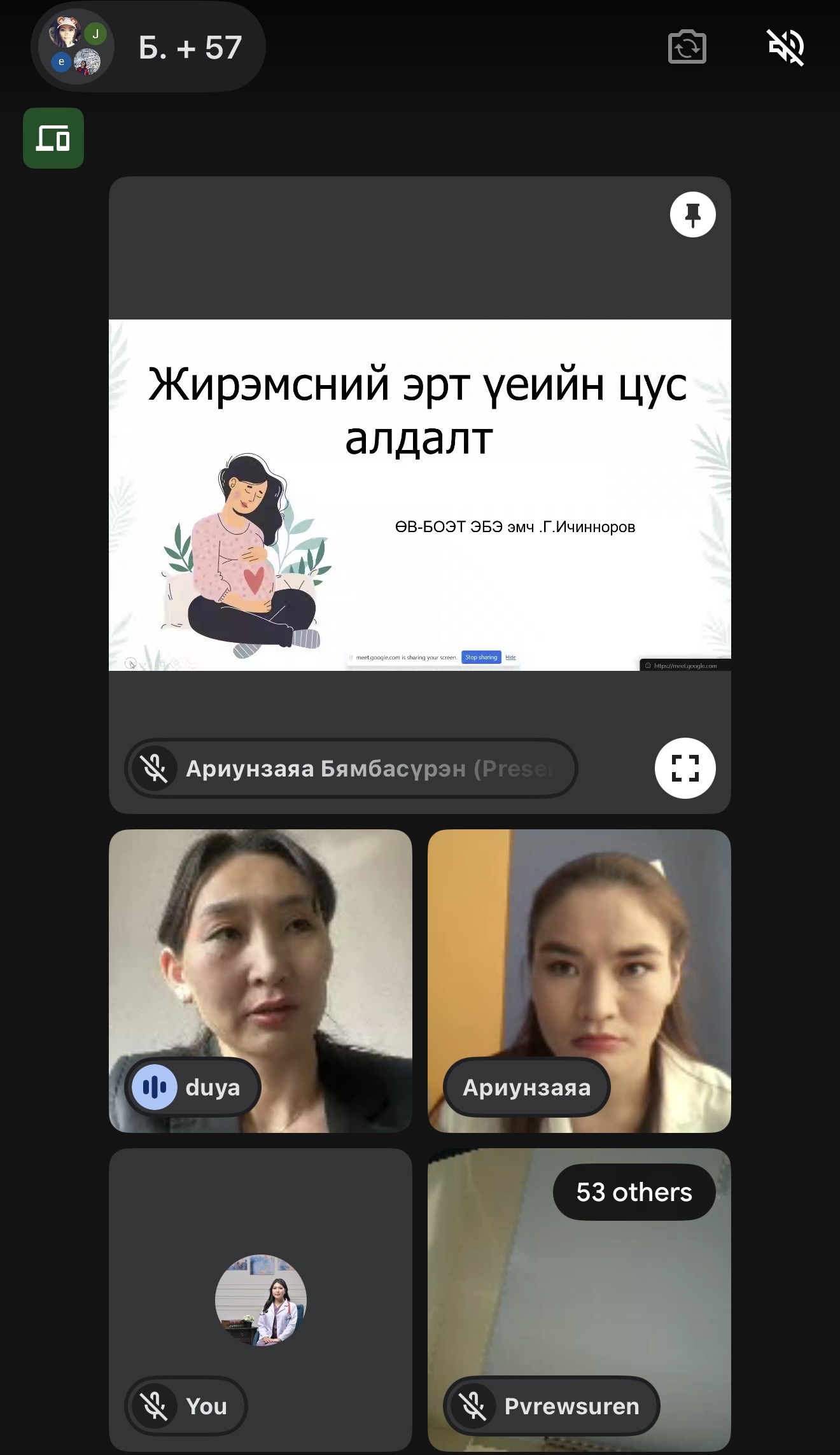
Task: Toggle the muted speaker audio icon
Action: click(785, 47)
